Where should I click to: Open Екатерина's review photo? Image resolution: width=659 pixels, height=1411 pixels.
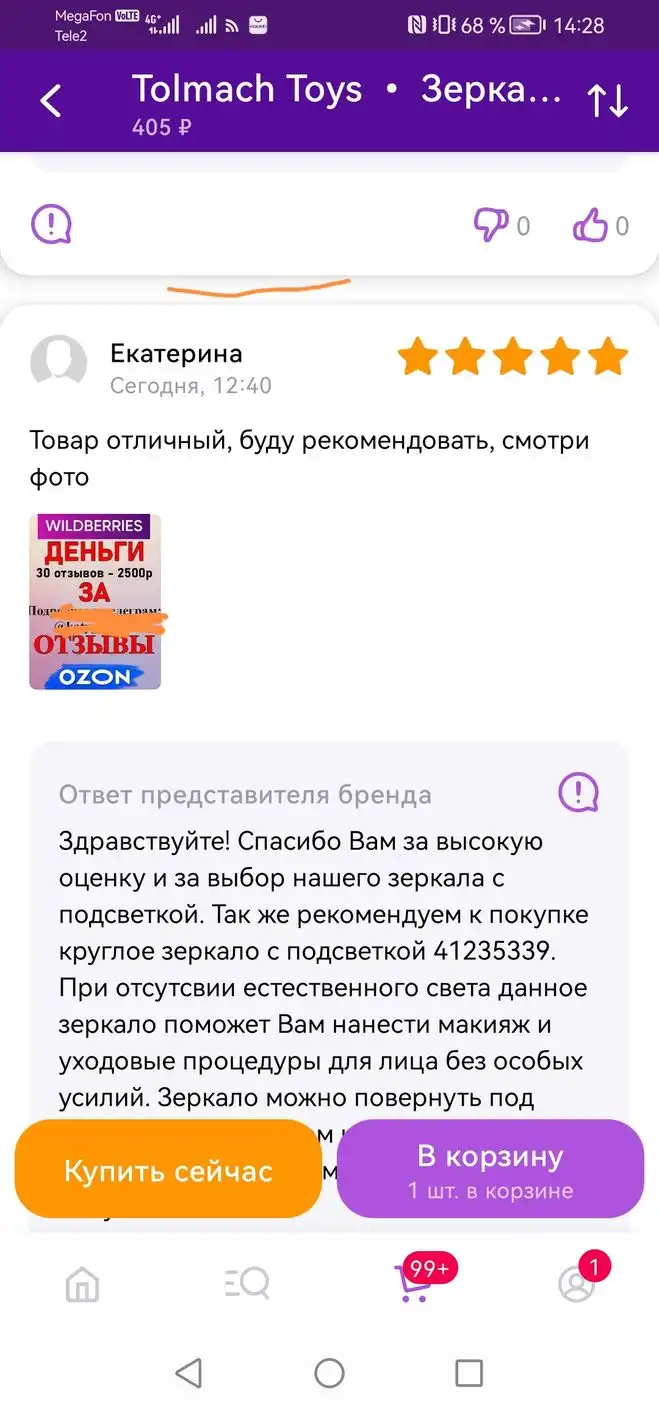click(x=95, y=602)
